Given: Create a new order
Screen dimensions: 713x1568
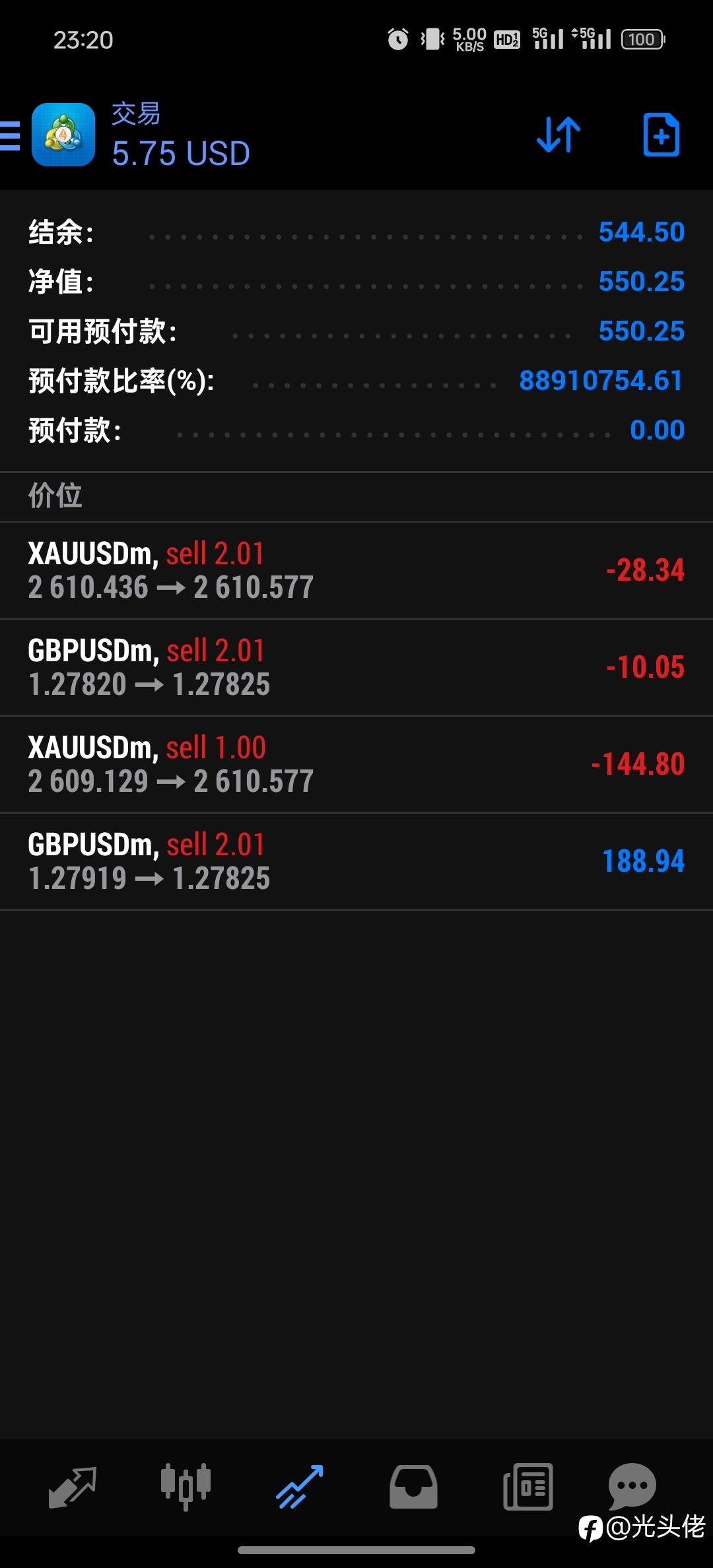Looking at the screenshot, I should point(661,135).
